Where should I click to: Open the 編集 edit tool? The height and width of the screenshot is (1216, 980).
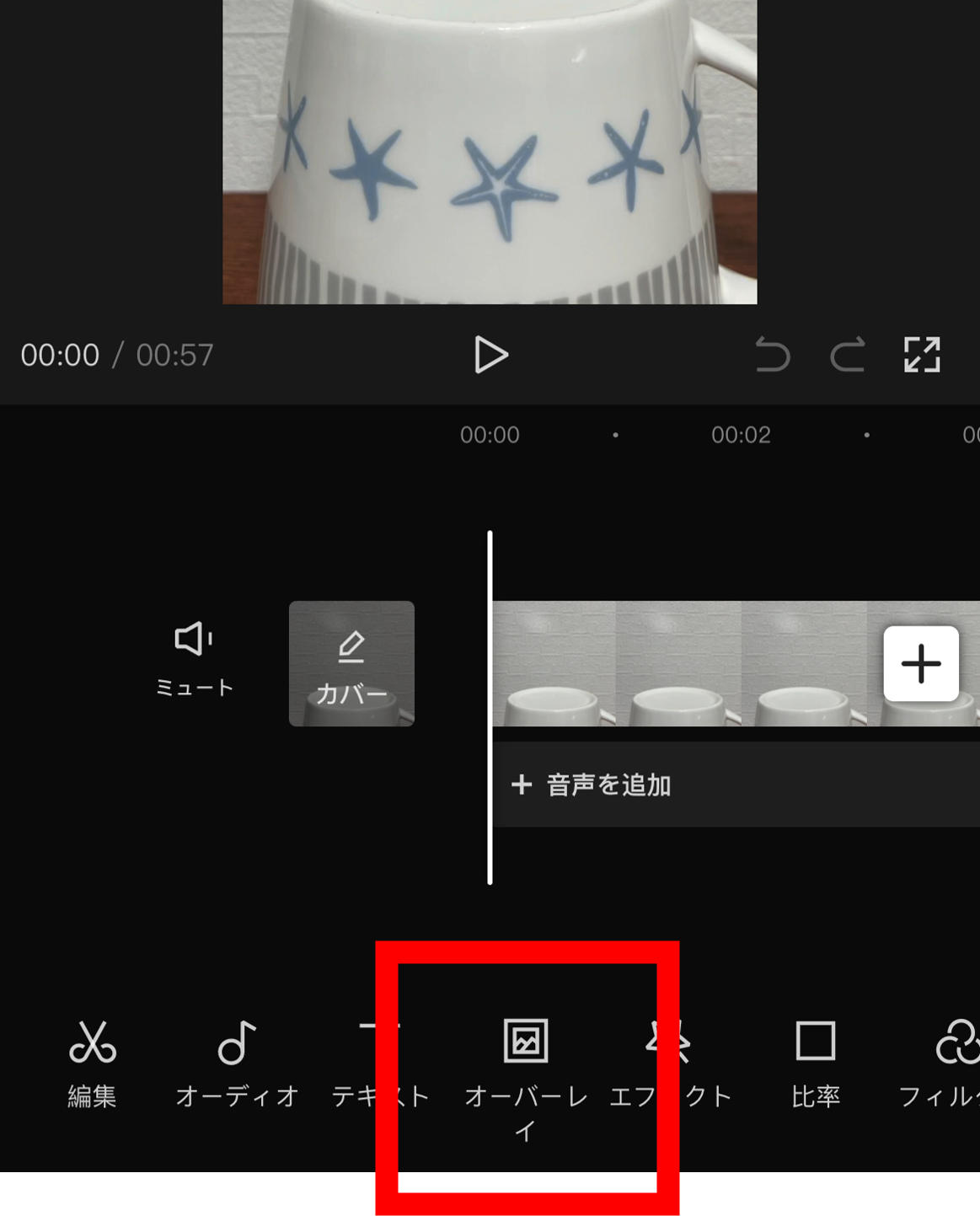[92, 1063]
